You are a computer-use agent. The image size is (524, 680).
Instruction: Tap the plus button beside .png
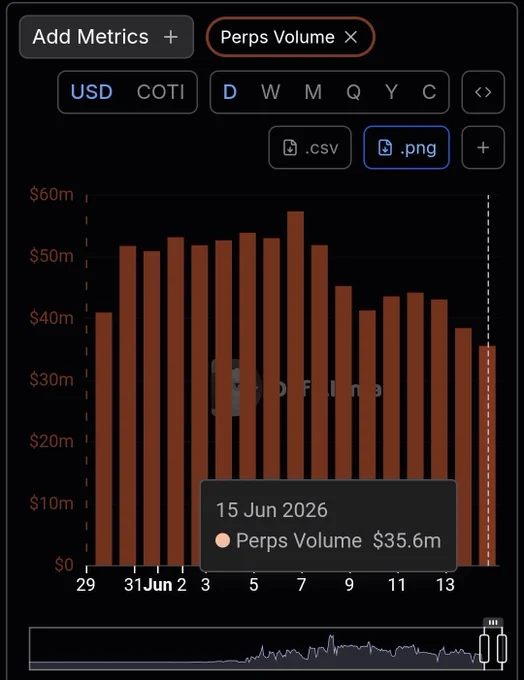(483, 148)
